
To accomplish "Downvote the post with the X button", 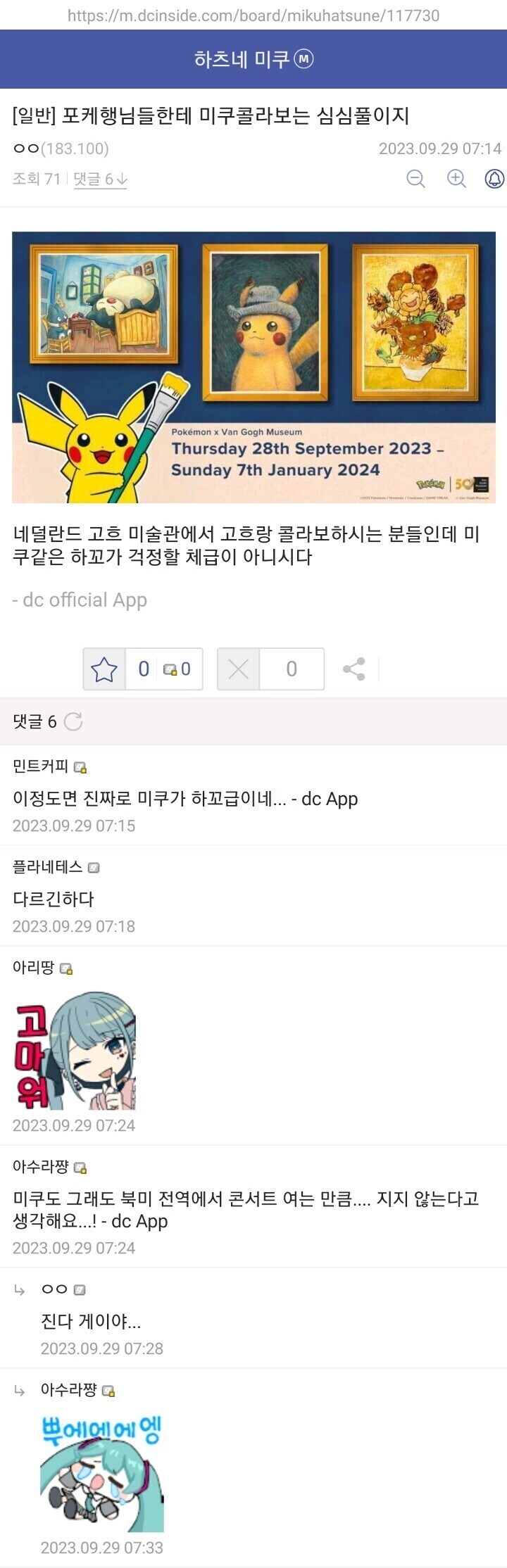I will [x=239, y=669].
